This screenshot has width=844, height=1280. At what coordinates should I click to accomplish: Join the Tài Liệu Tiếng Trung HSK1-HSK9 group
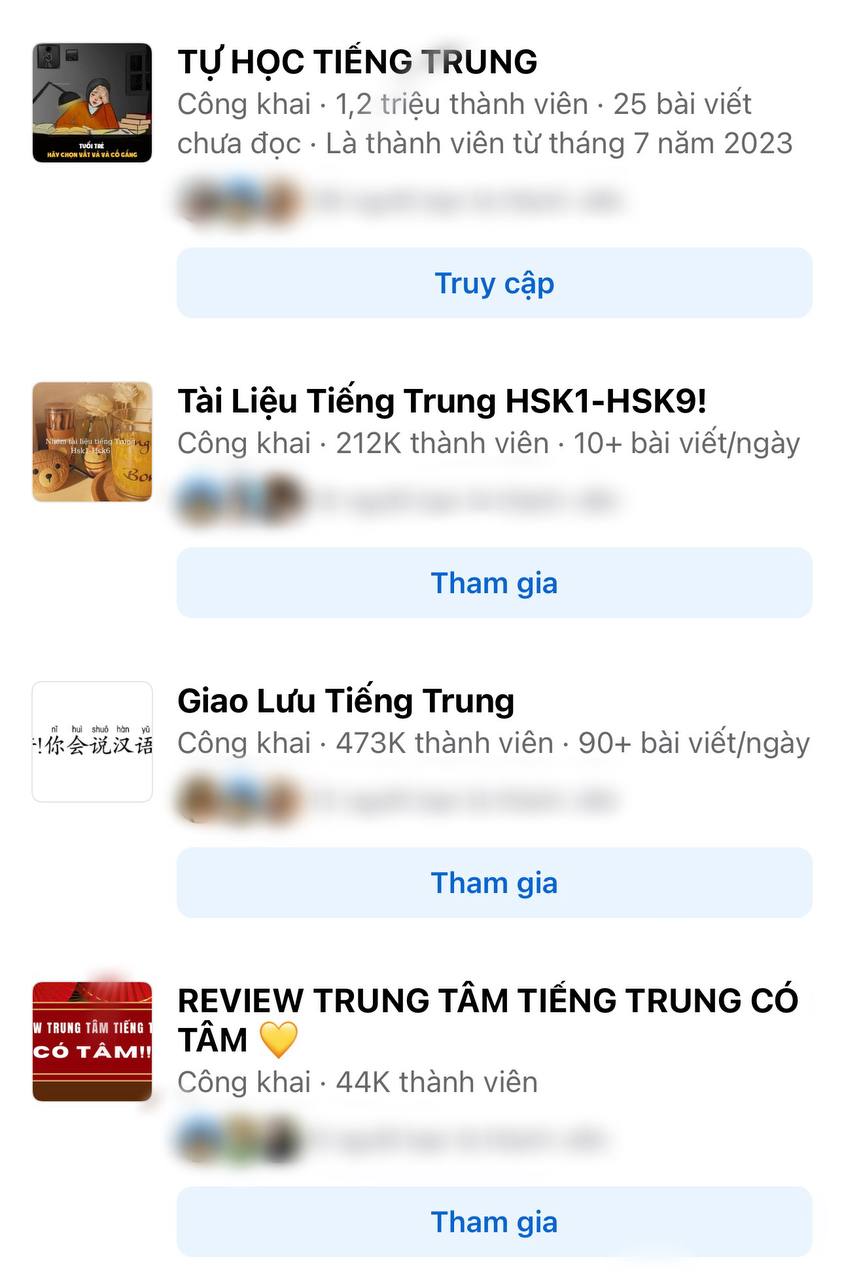pyautogui.click(x=494, y=583)
